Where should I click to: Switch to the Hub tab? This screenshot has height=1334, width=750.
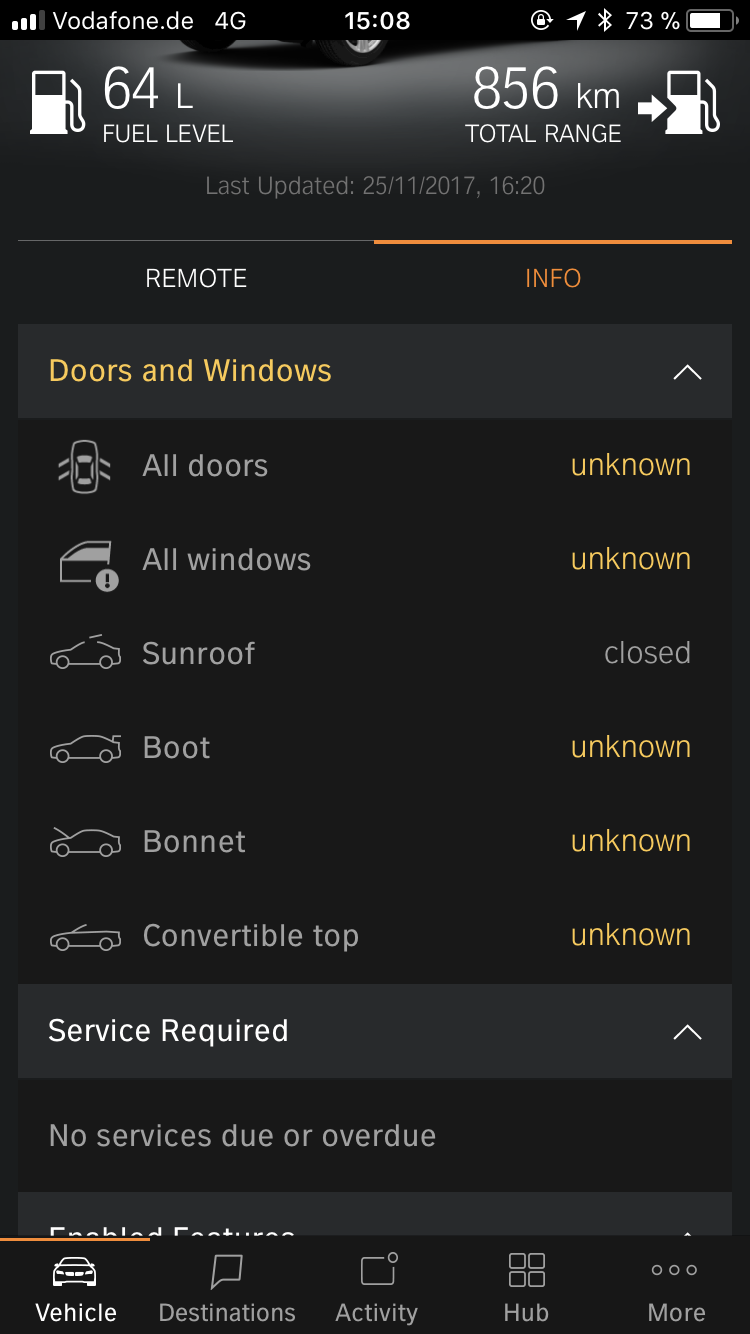tap(526, 1288)
